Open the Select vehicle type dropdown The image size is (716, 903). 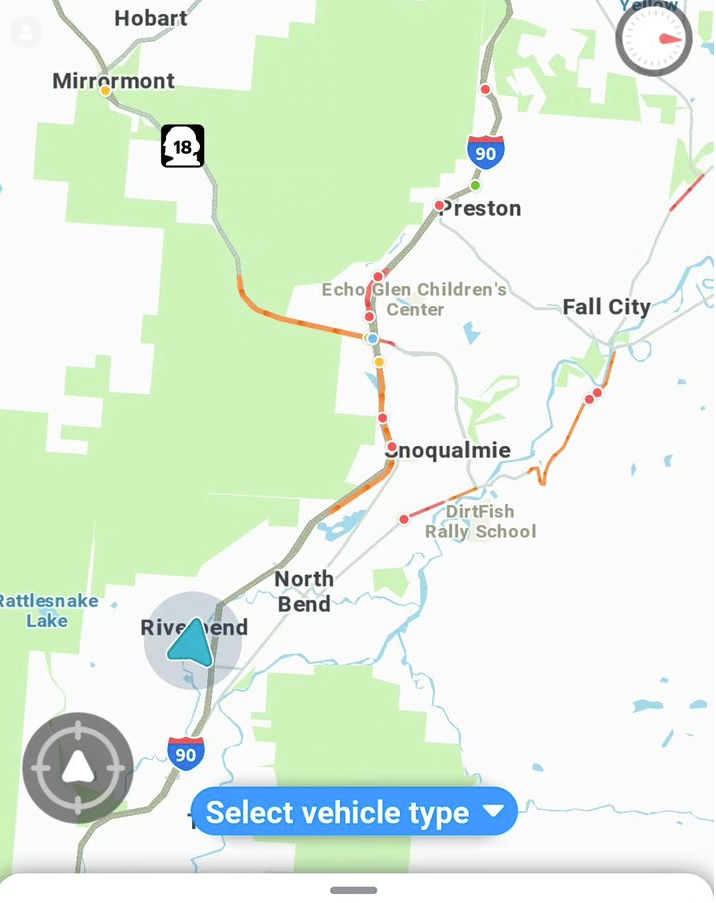pos(354,811)
